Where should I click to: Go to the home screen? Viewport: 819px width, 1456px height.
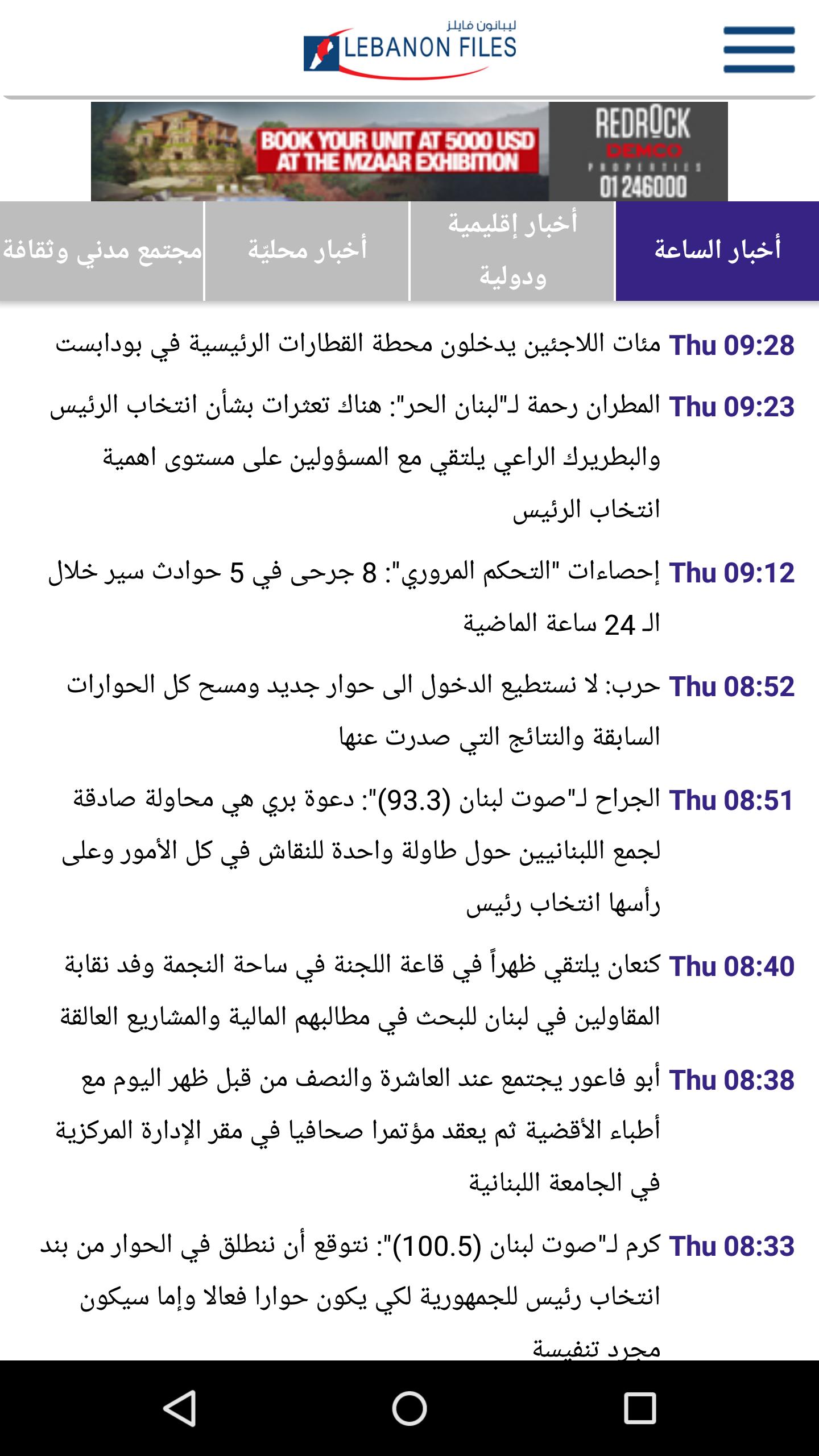tap(409, 1408)
